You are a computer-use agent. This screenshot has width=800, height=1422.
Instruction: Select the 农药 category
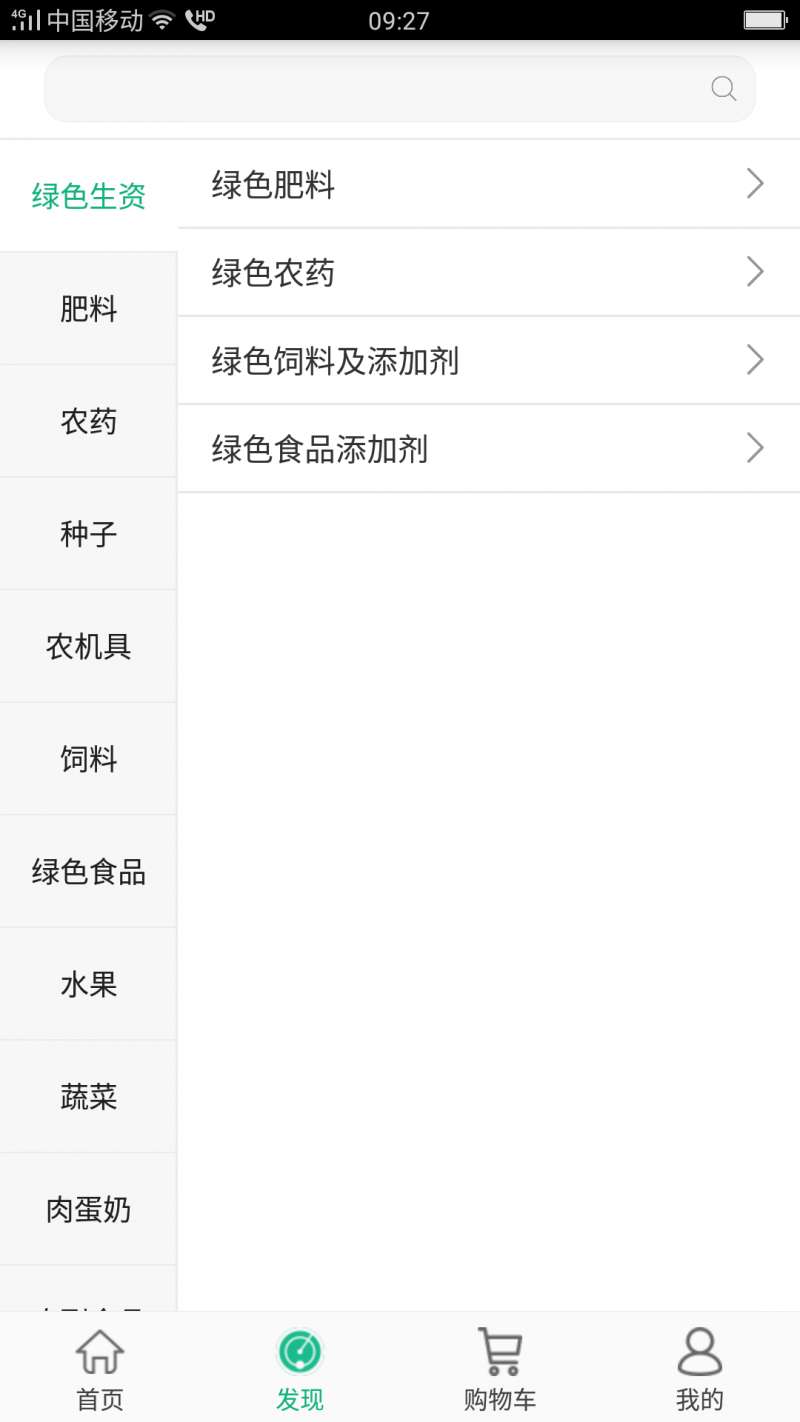tap(89, 421)
